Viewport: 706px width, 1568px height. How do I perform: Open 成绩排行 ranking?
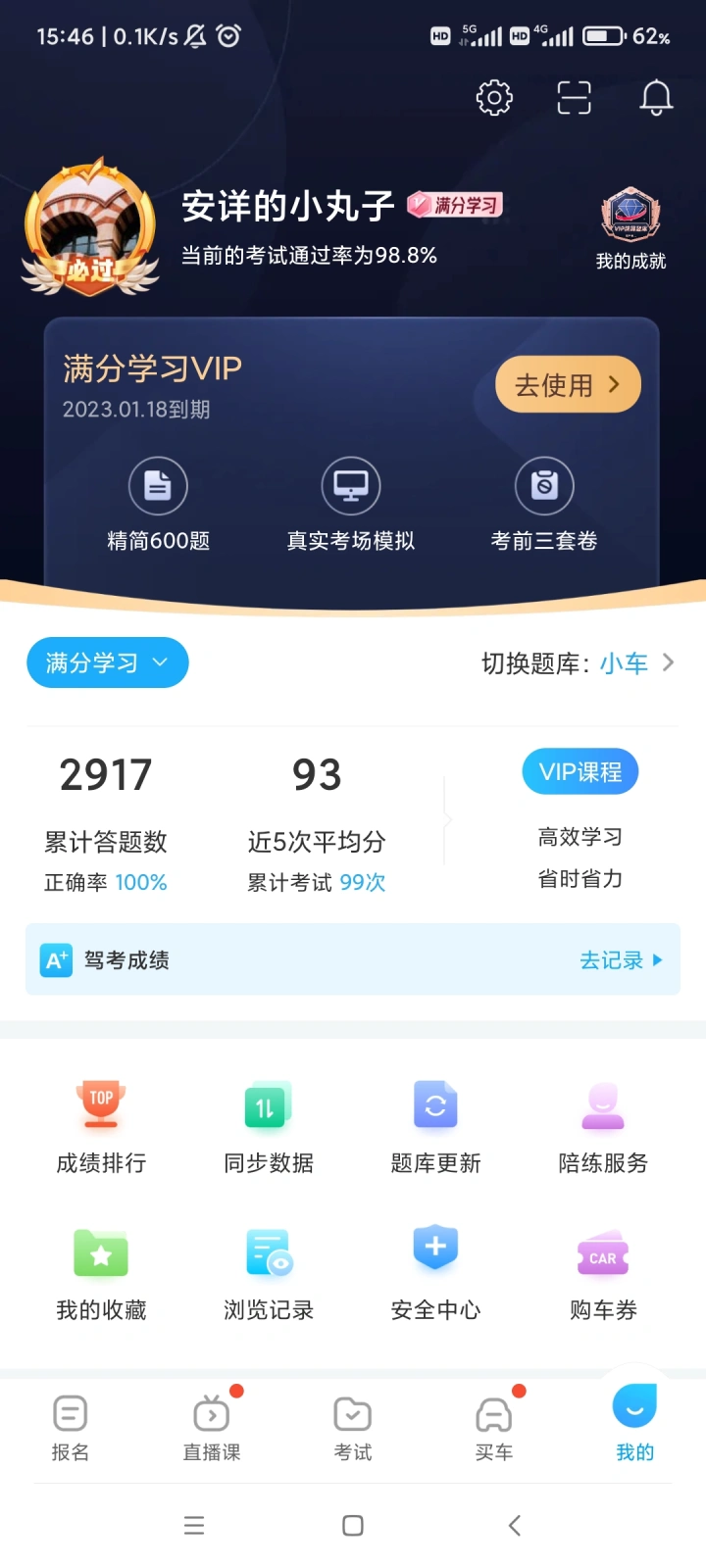point(101,1127)
